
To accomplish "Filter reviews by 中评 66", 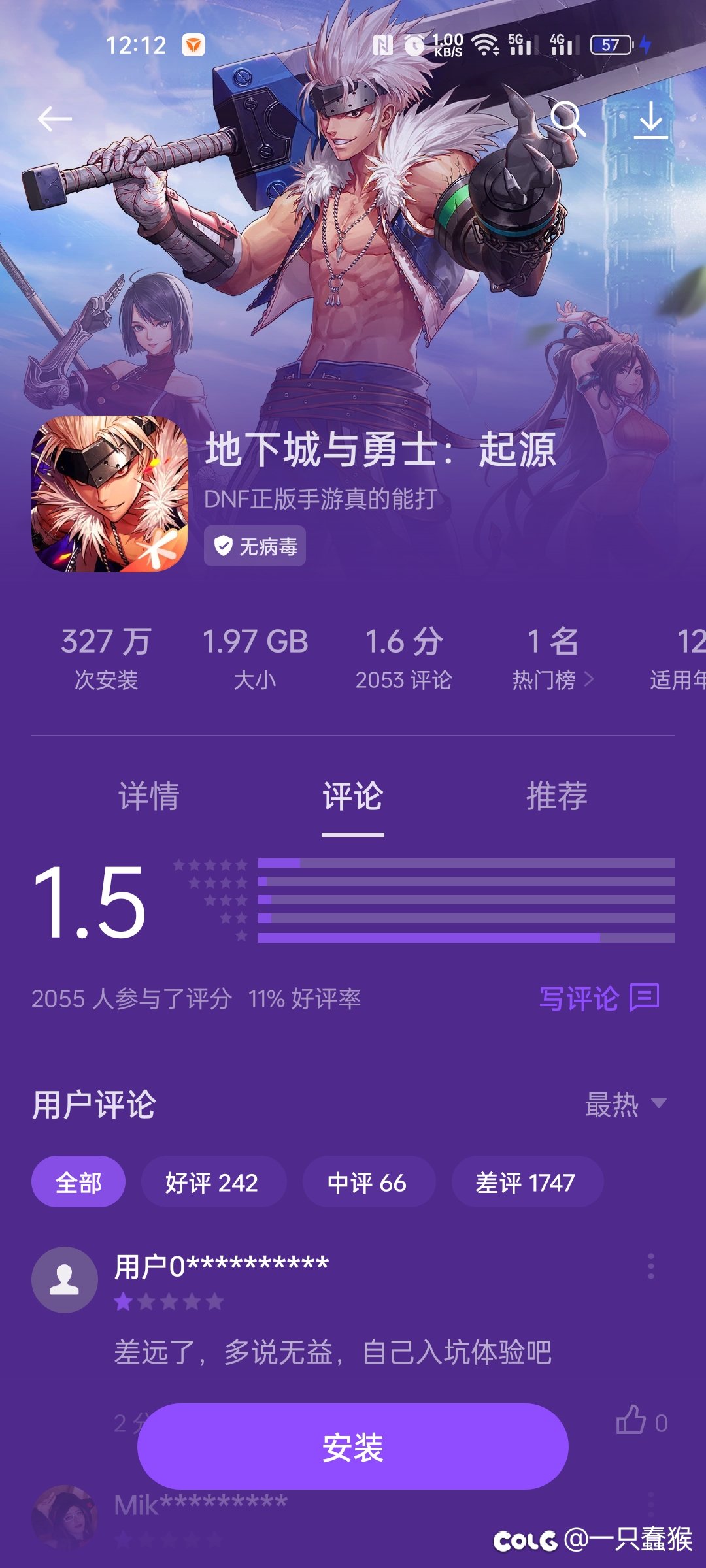I will 367,1182.
